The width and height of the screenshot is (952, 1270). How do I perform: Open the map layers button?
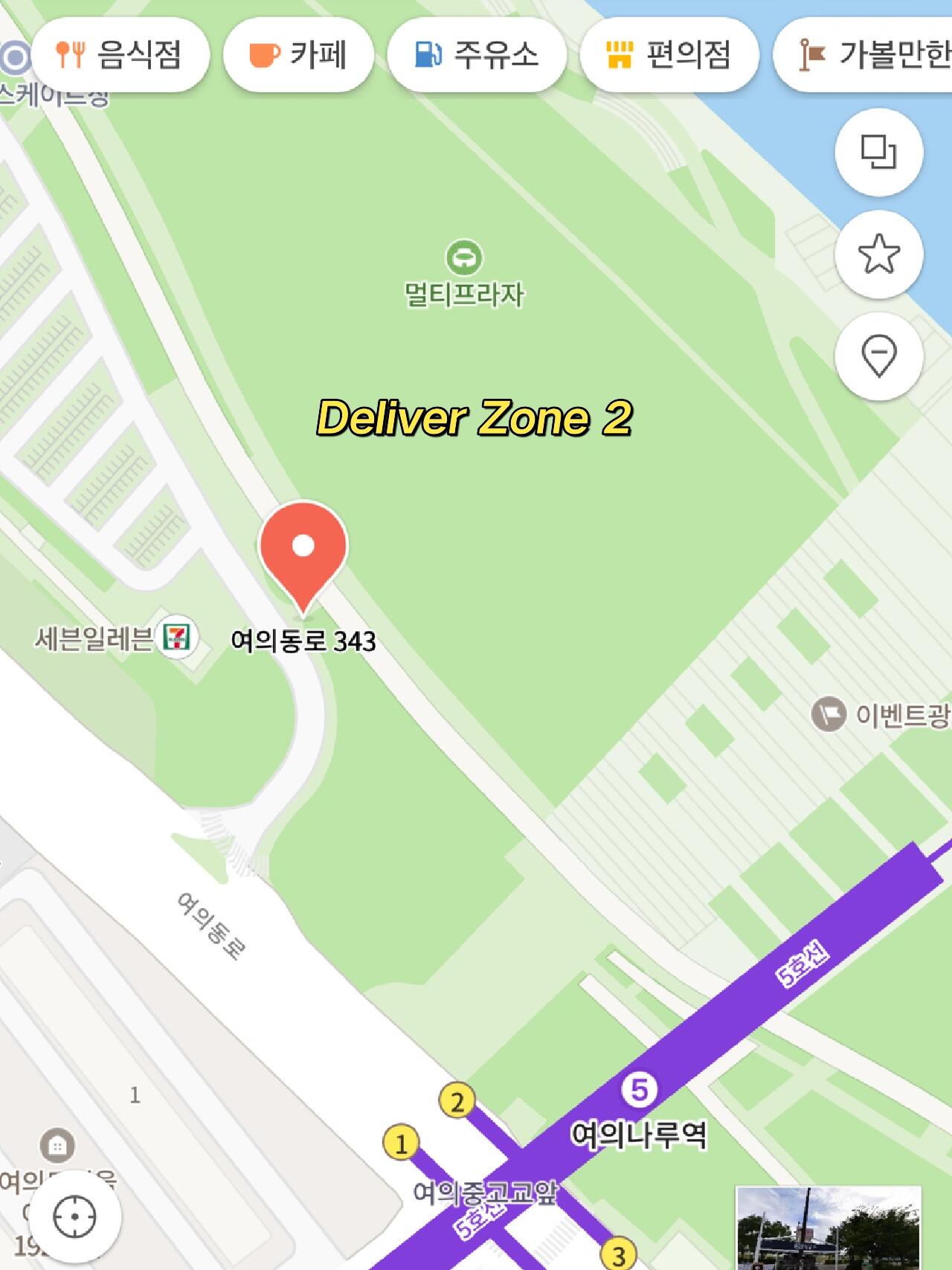pyautogui.click(x=879, y=153)
